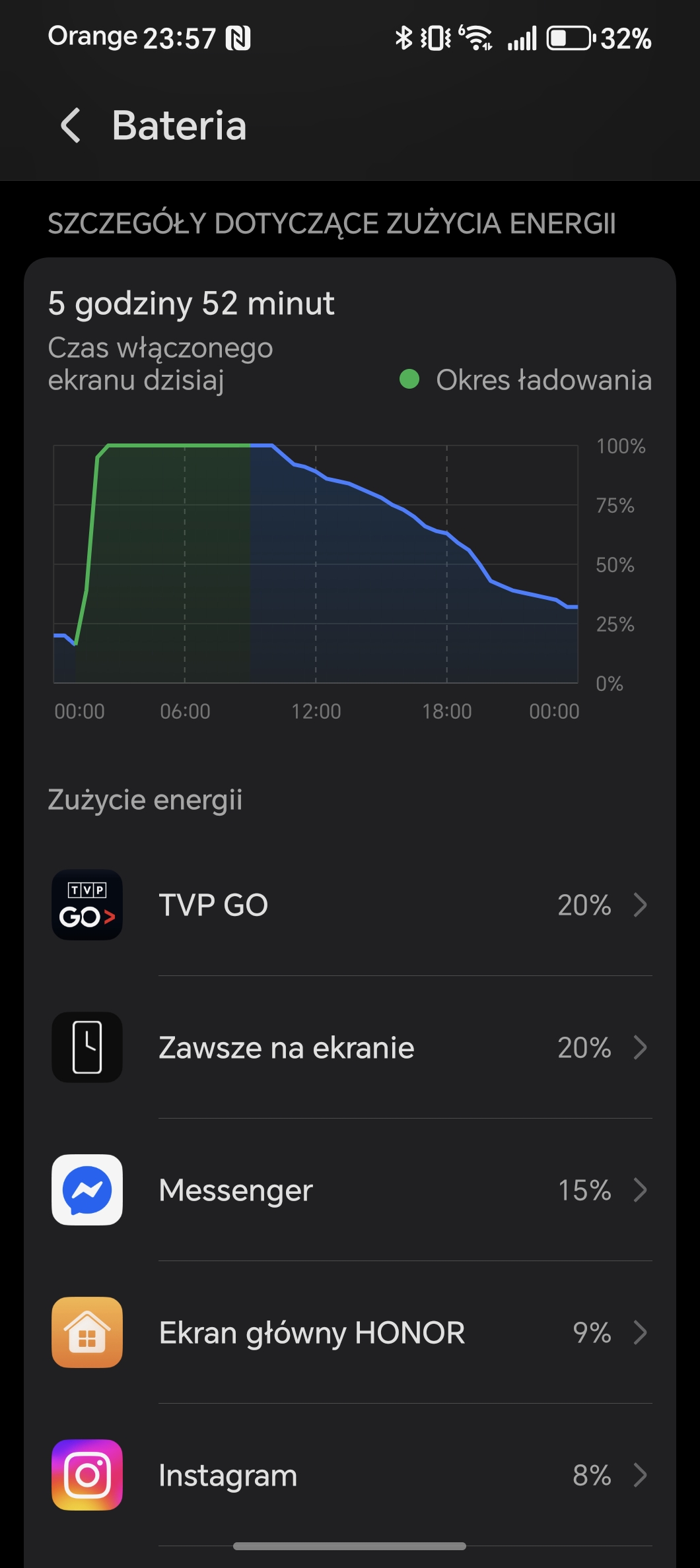Go back from the Bateria screen
700x1568 pixels.
click(71, 125)
